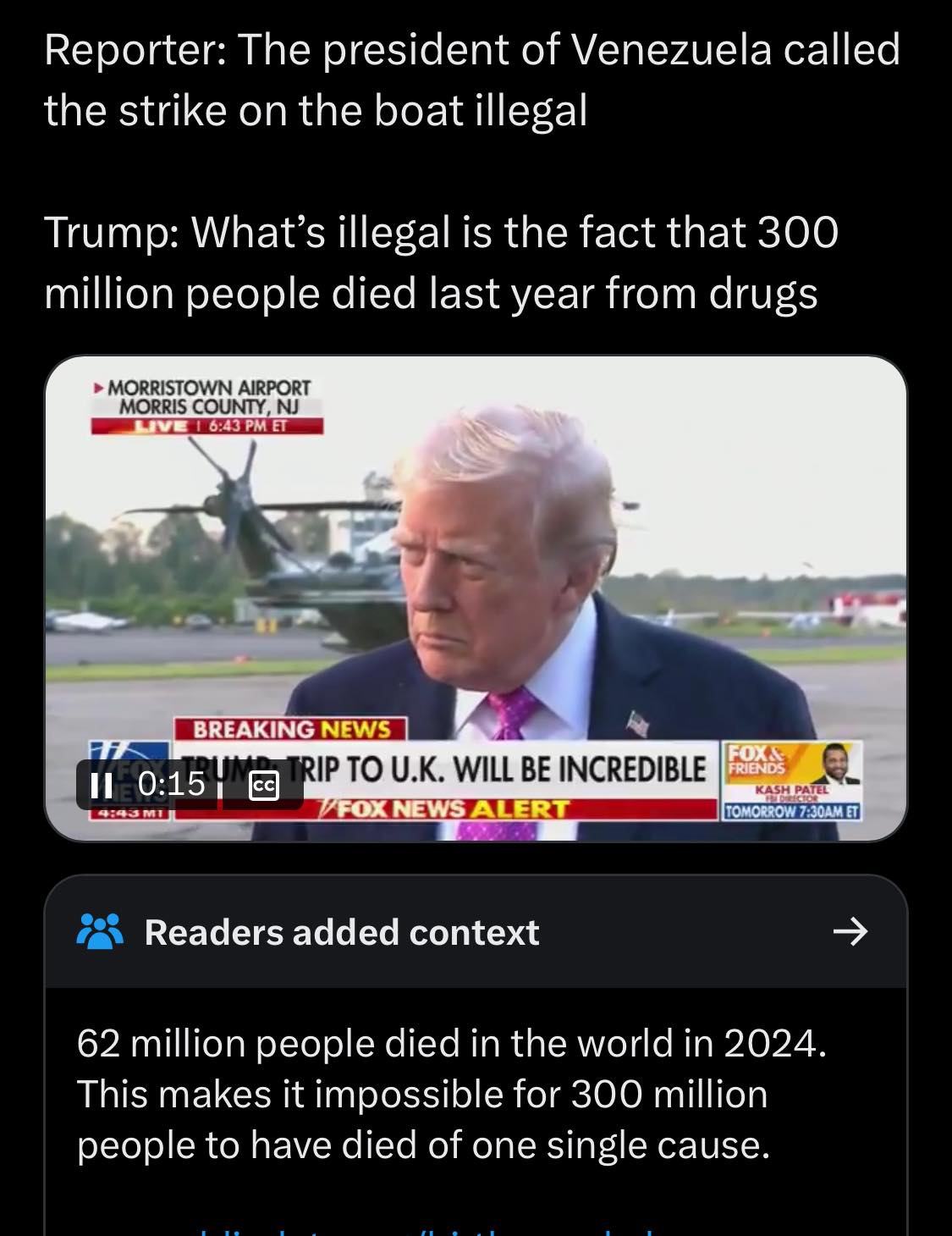
Task: Click the Readers added context heading
Action: pos(342,932)
